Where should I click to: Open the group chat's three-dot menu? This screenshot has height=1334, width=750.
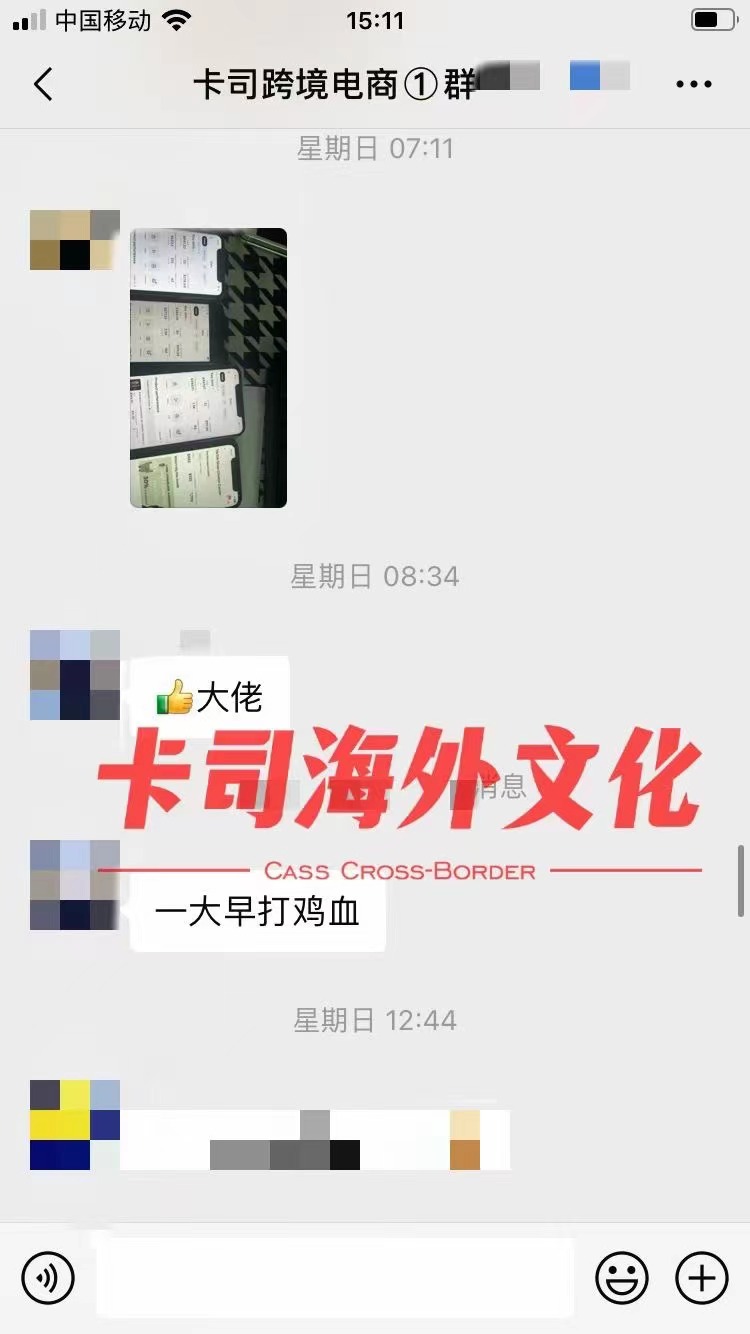[693, 84]
